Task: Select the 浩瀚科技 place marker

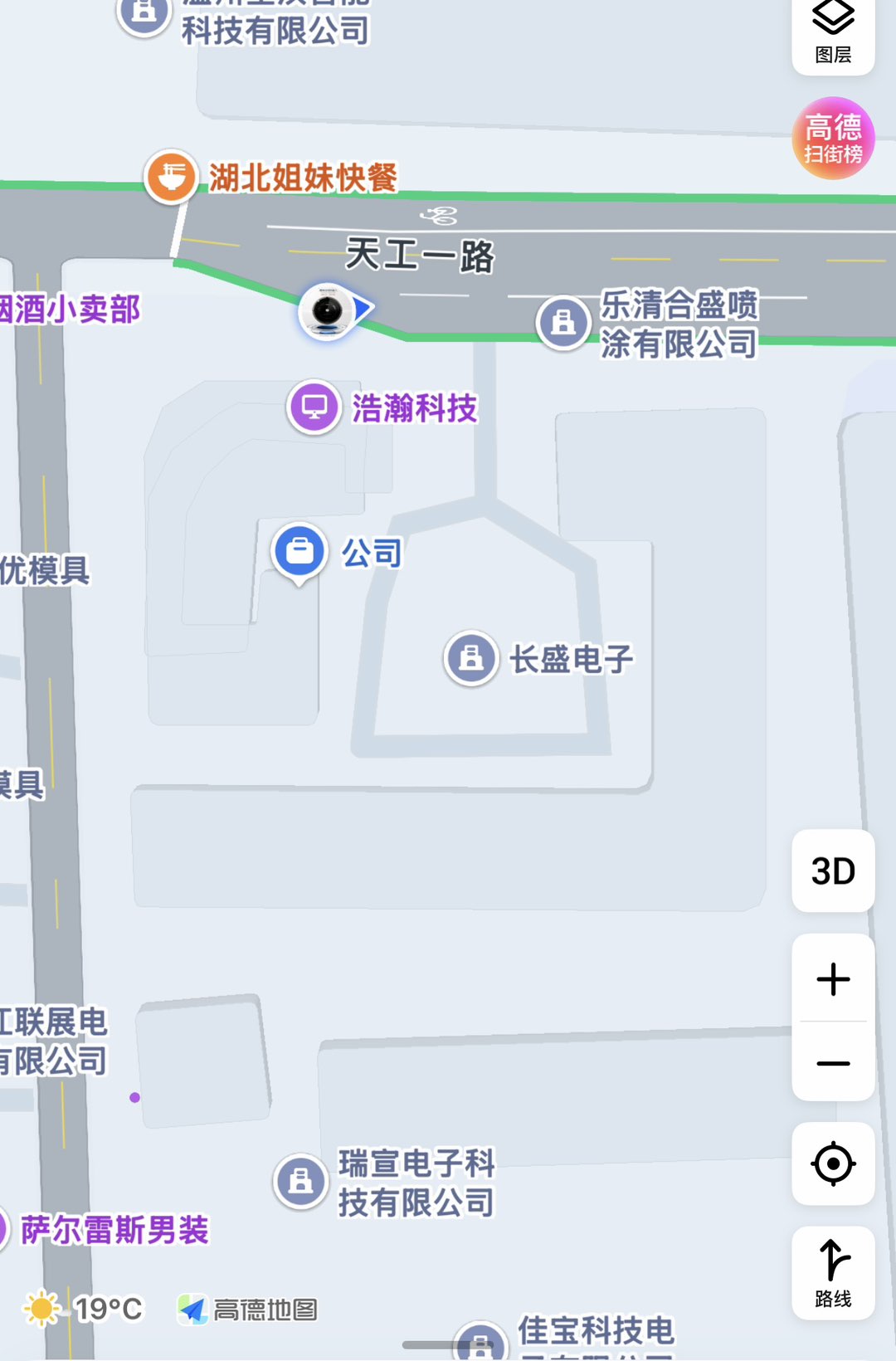Action: pyautogui.click(x=314, y=407)
